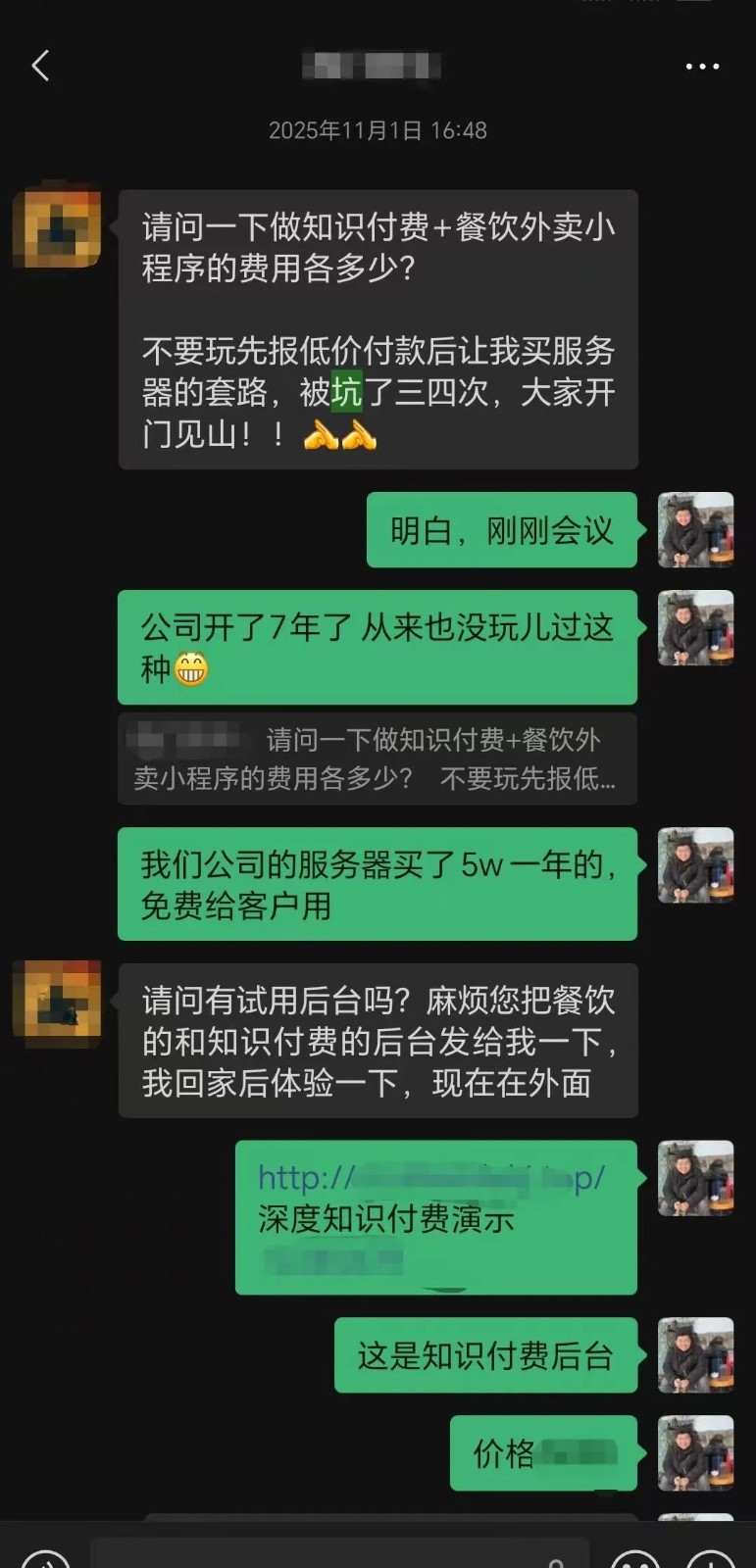Open avatar beside the server cost message
756x1568 pixels.
coord(695,865)
